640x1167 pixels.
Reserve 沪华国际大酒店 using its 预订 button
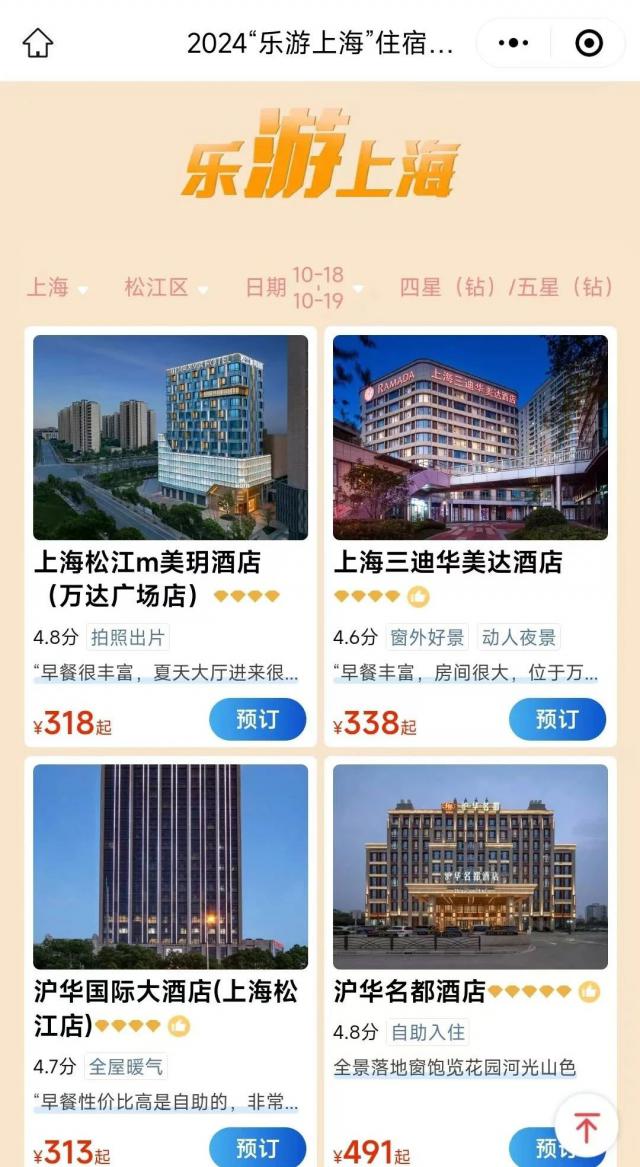[x=257, y=1147]
